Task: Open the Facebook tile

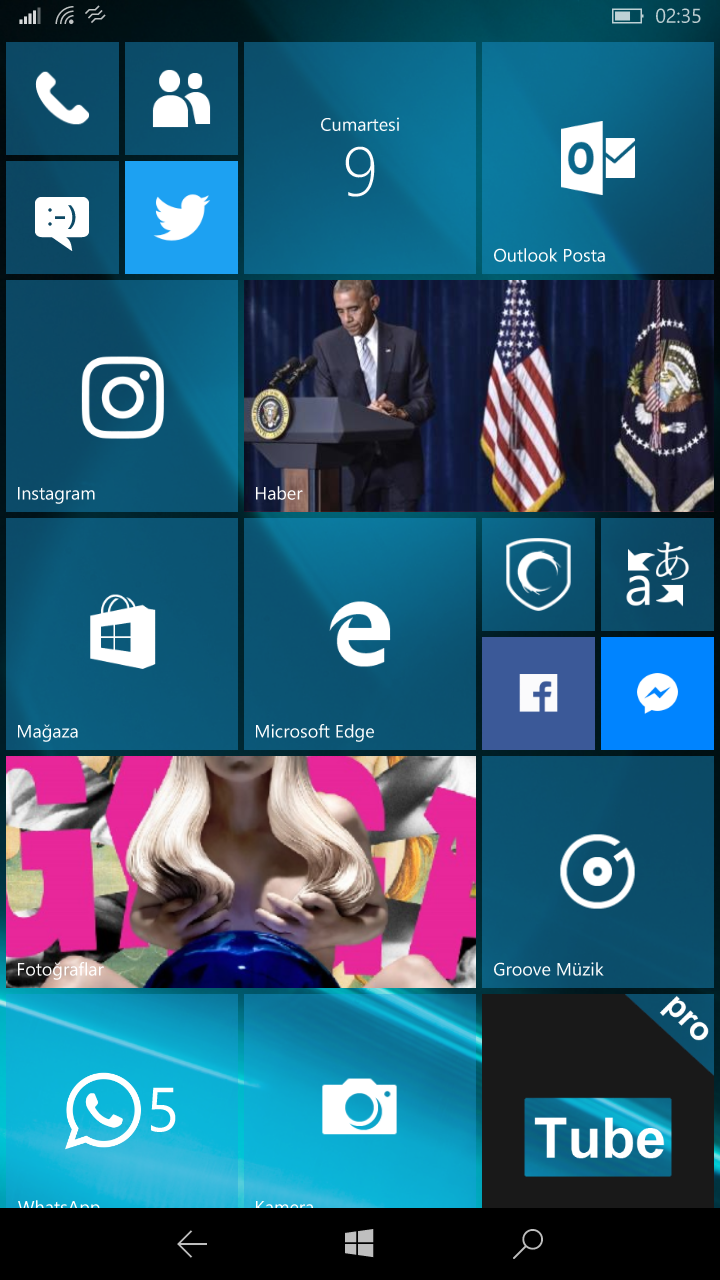Action: pos(538,693)
